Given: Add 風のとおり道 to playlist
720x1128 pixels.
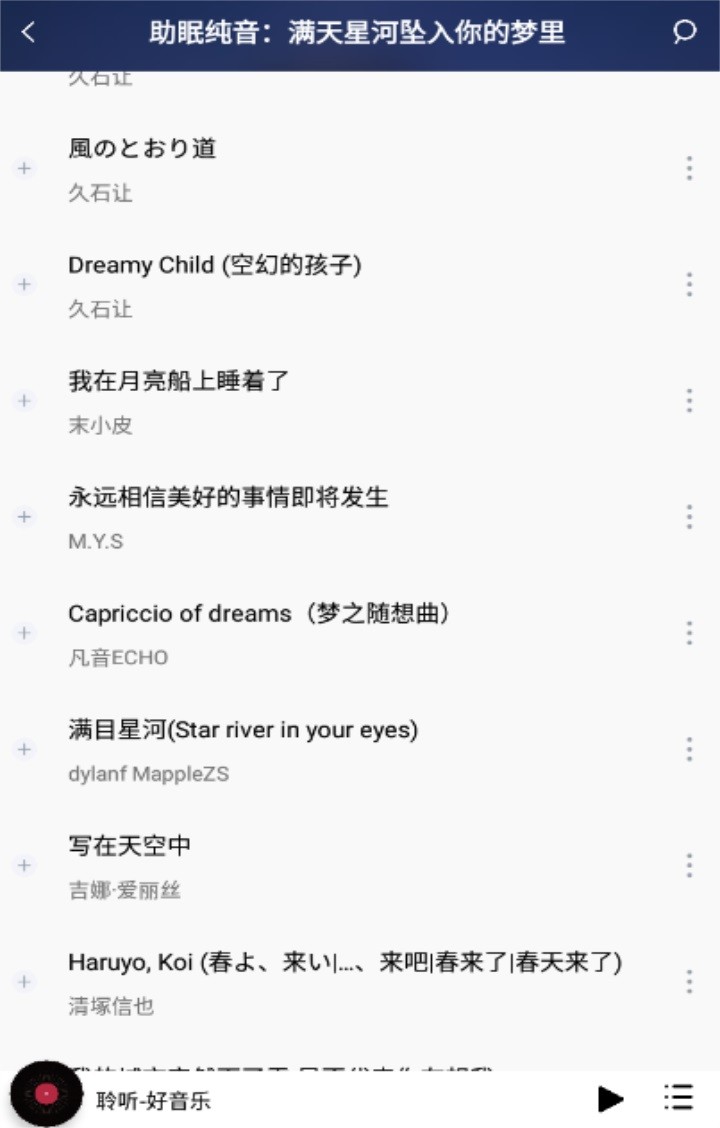Looking at the screenshot, I should (x=24, y=168).
